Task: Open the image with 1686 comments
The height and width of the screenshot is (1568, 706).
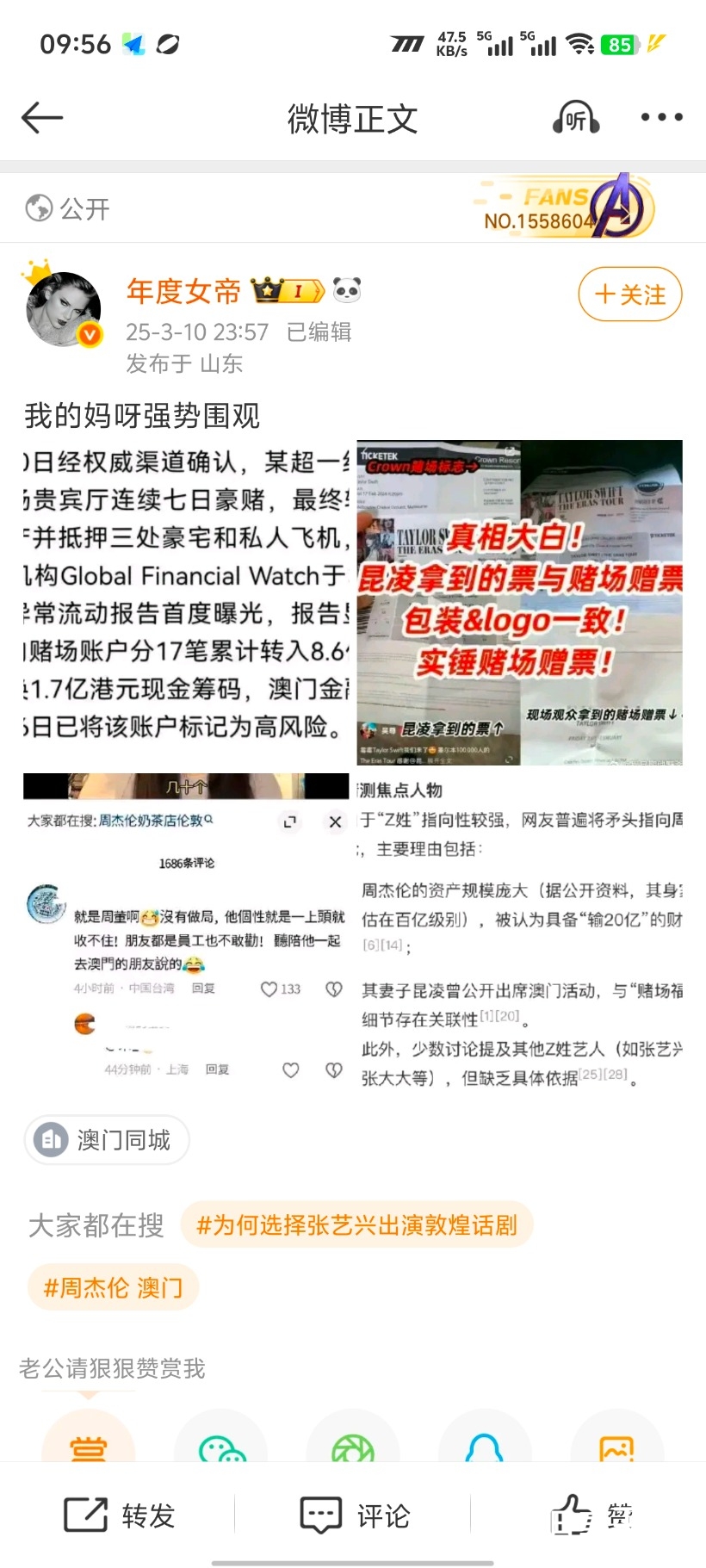Action: (x=186, y=932)
